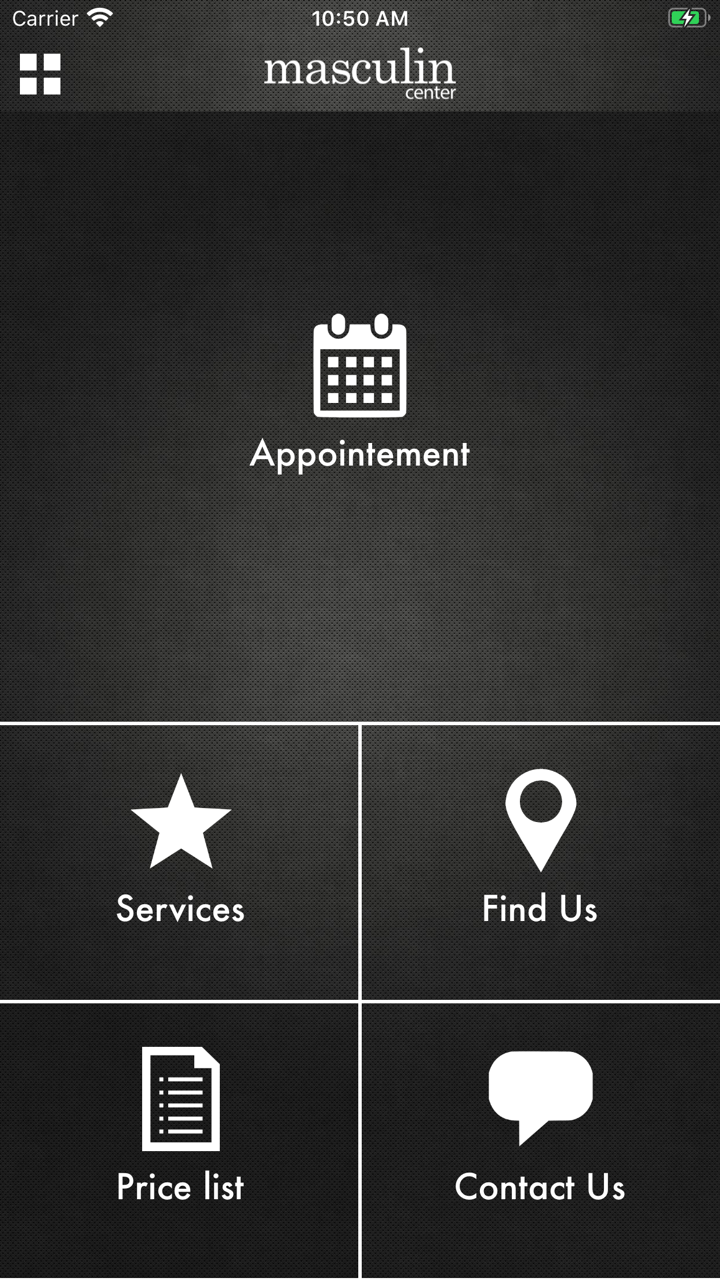This screenshot has width=720, height=1280.
Task: Open the grid menu icon top left
Action: [x=39, y=72]
